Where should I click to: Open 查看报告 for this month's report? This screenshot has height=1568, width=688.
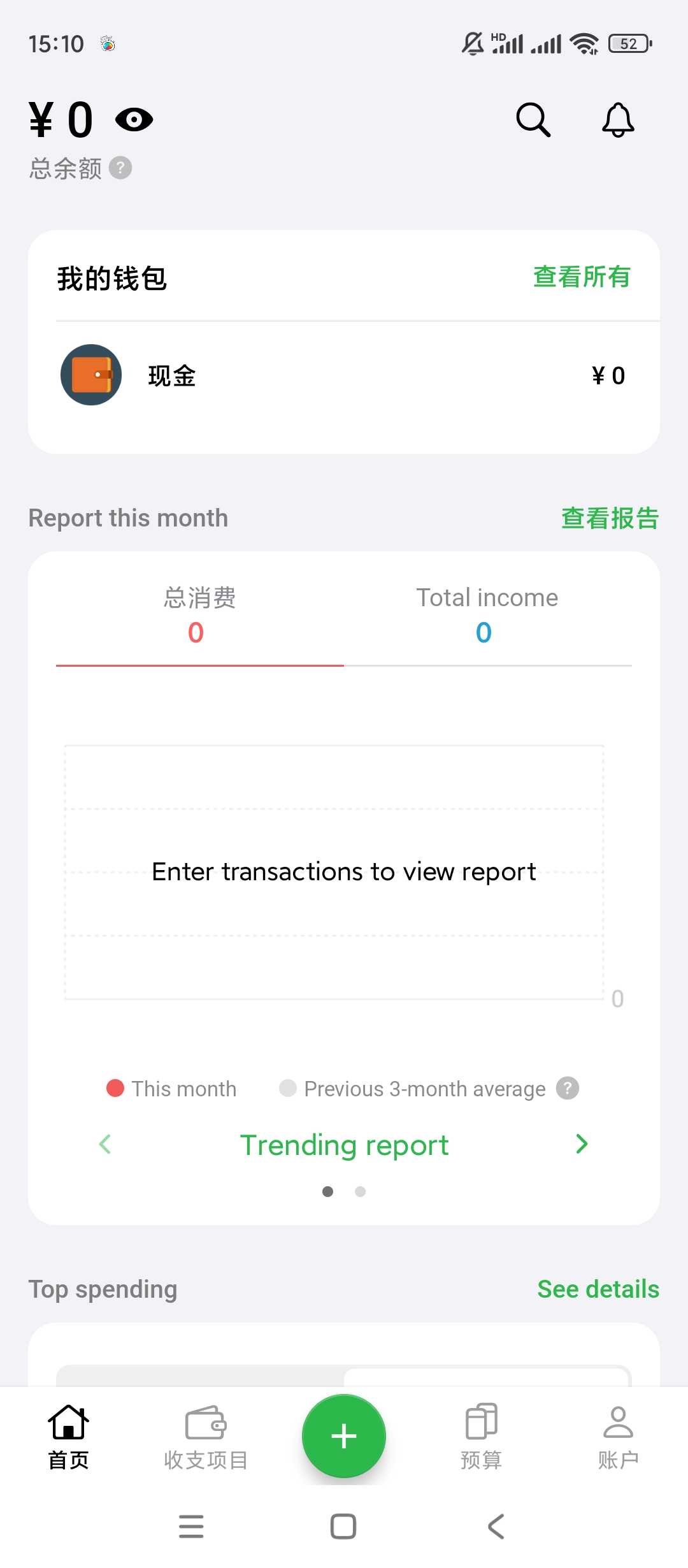[x=609, y=518]
